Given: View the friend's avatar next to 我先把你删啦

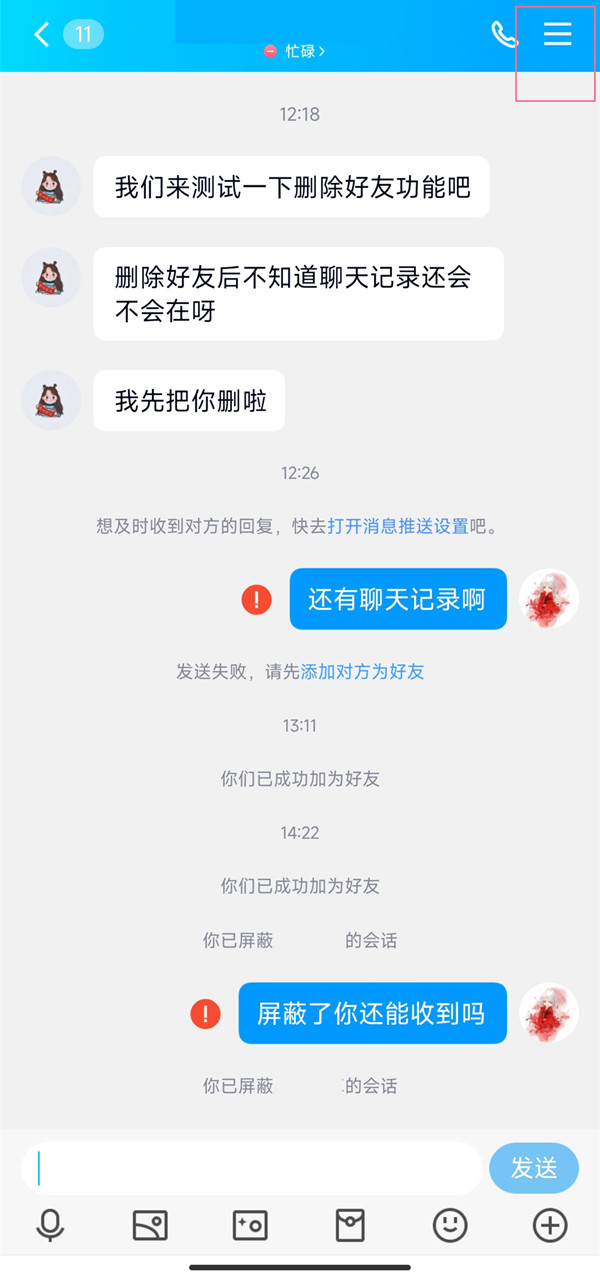Looking at the screenshot, I should (x=51, y=400).
